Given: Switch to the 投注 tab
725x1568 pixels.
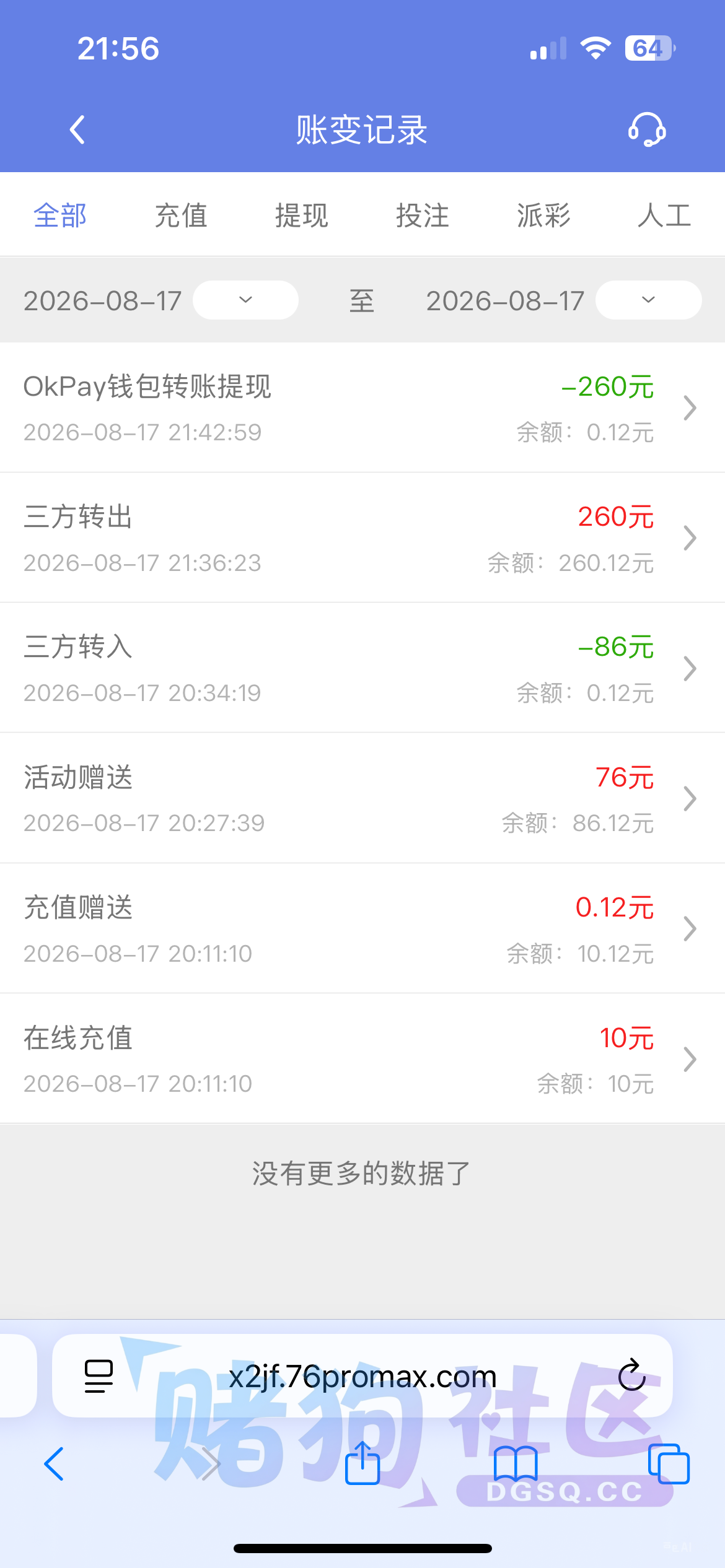Looking at the screenshot, I should coord(423,216).
